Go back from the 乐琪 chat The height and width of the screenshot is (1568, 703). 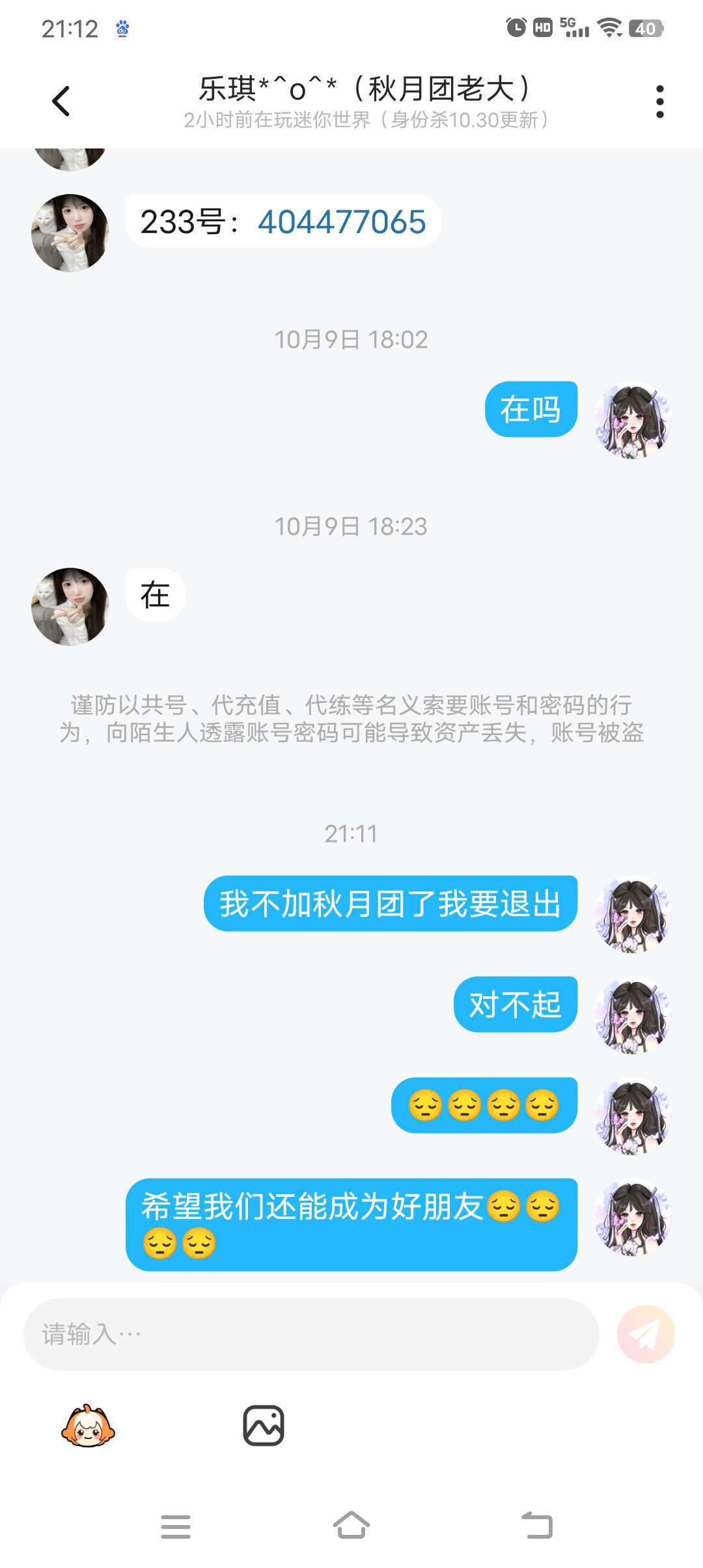tap(61, 101)
